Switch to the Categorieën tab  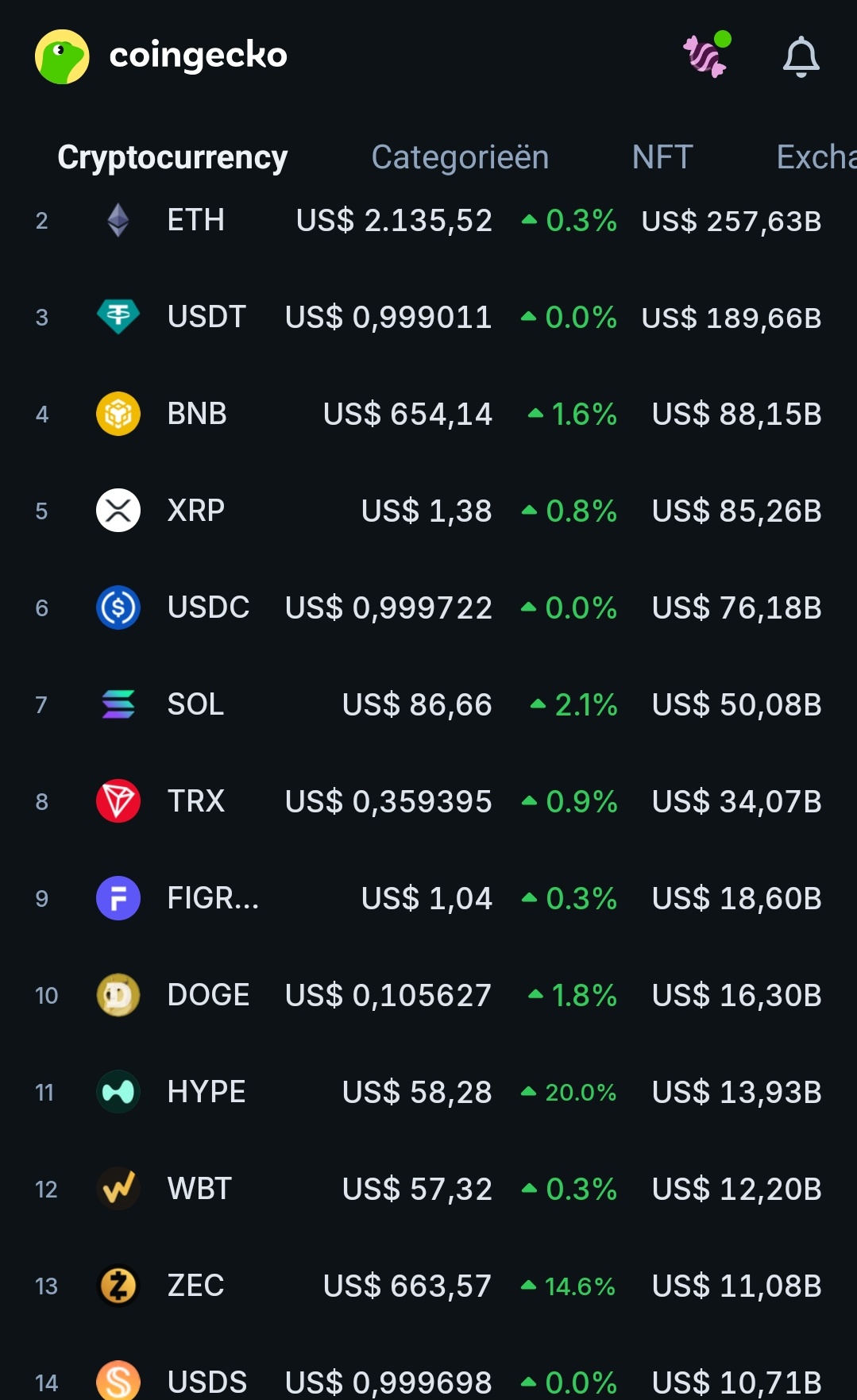[x=460, y=157]
